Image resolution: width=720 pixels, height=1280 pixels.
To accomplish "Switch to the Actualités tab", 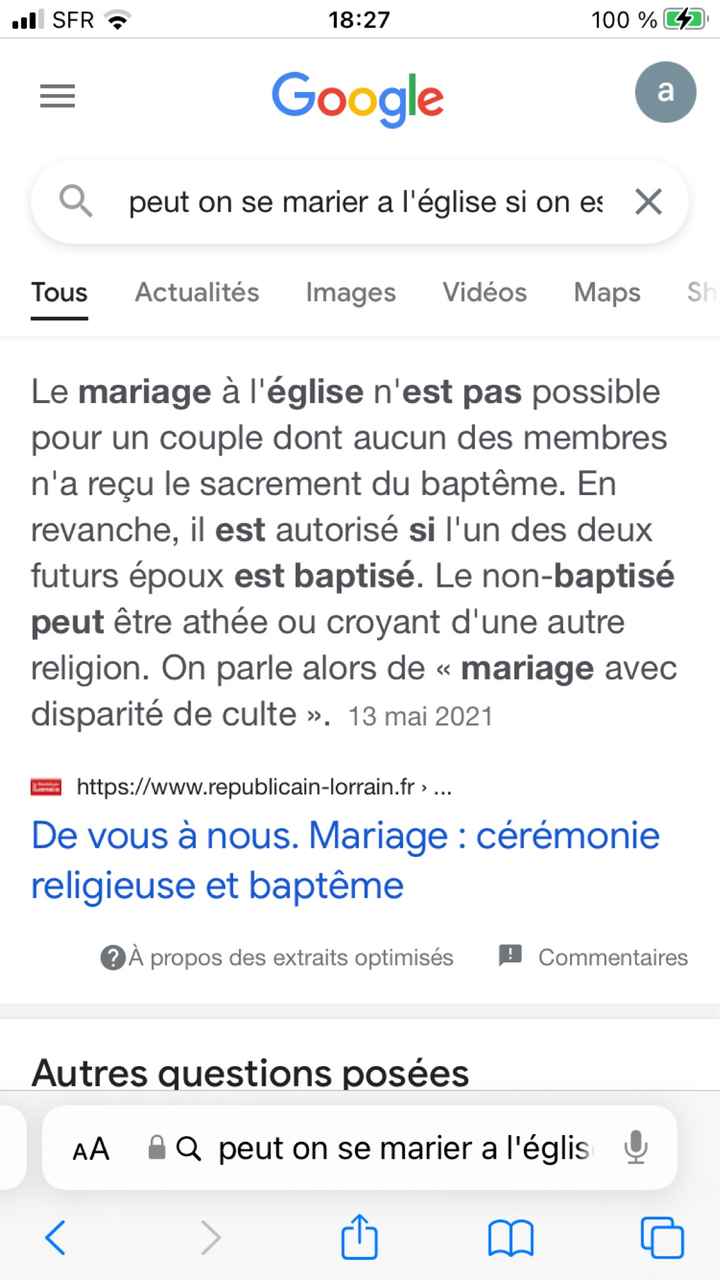I will (x=196, y=293).
